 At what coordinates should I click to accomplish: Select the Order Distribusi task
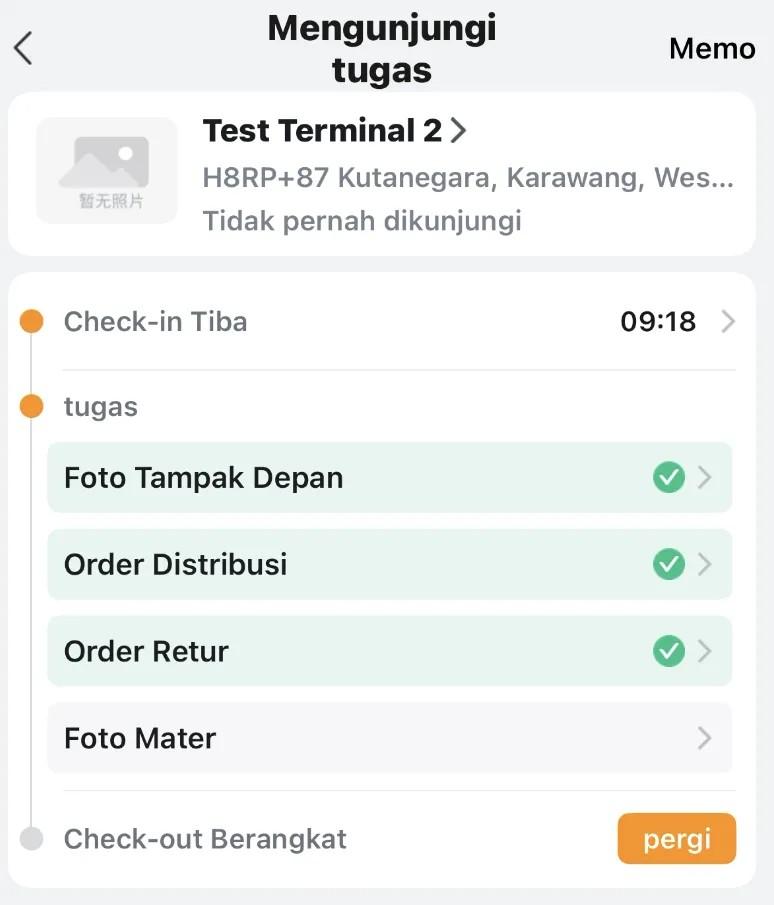pos(389,565)
